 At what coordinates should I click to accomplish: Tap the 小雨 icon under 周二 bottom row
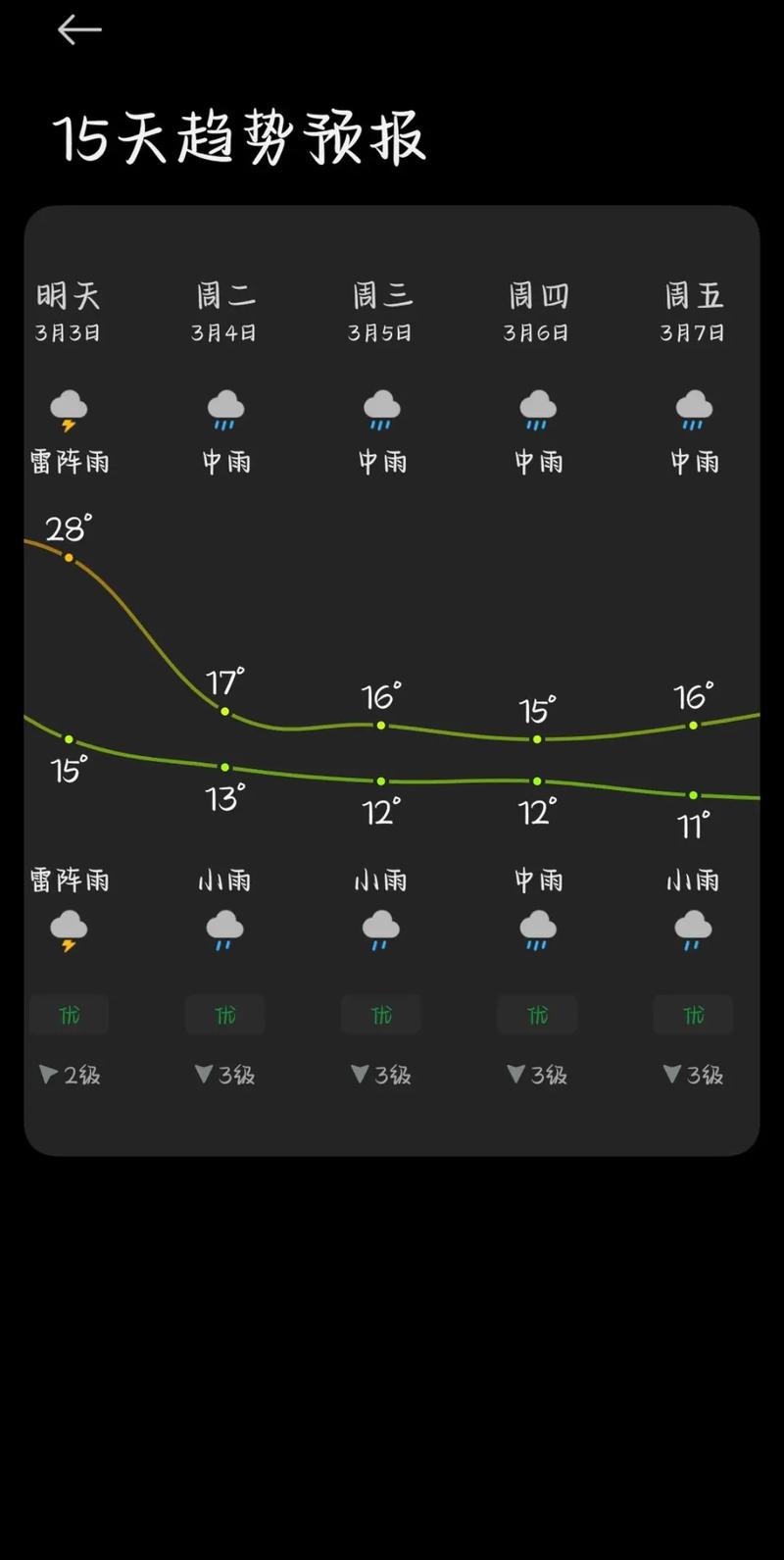pyautogui.click(x=223, y=930)
